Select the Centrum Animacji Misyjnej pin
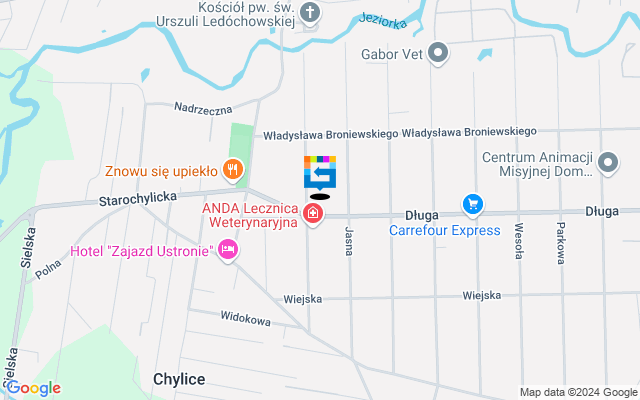Screen dimensions: 640x400 tap(607, 164)
